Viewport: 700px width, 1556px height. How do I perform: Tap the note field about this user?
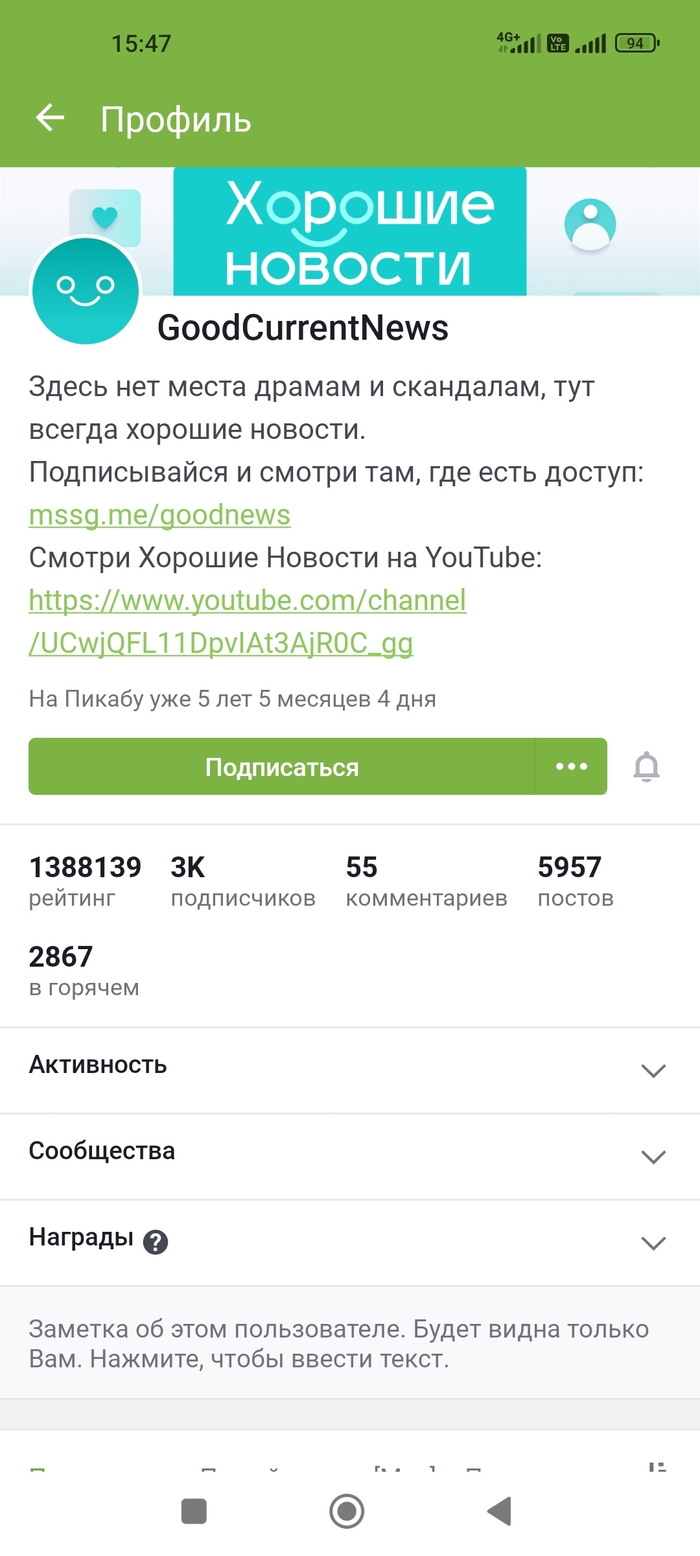coord(340,1343)
